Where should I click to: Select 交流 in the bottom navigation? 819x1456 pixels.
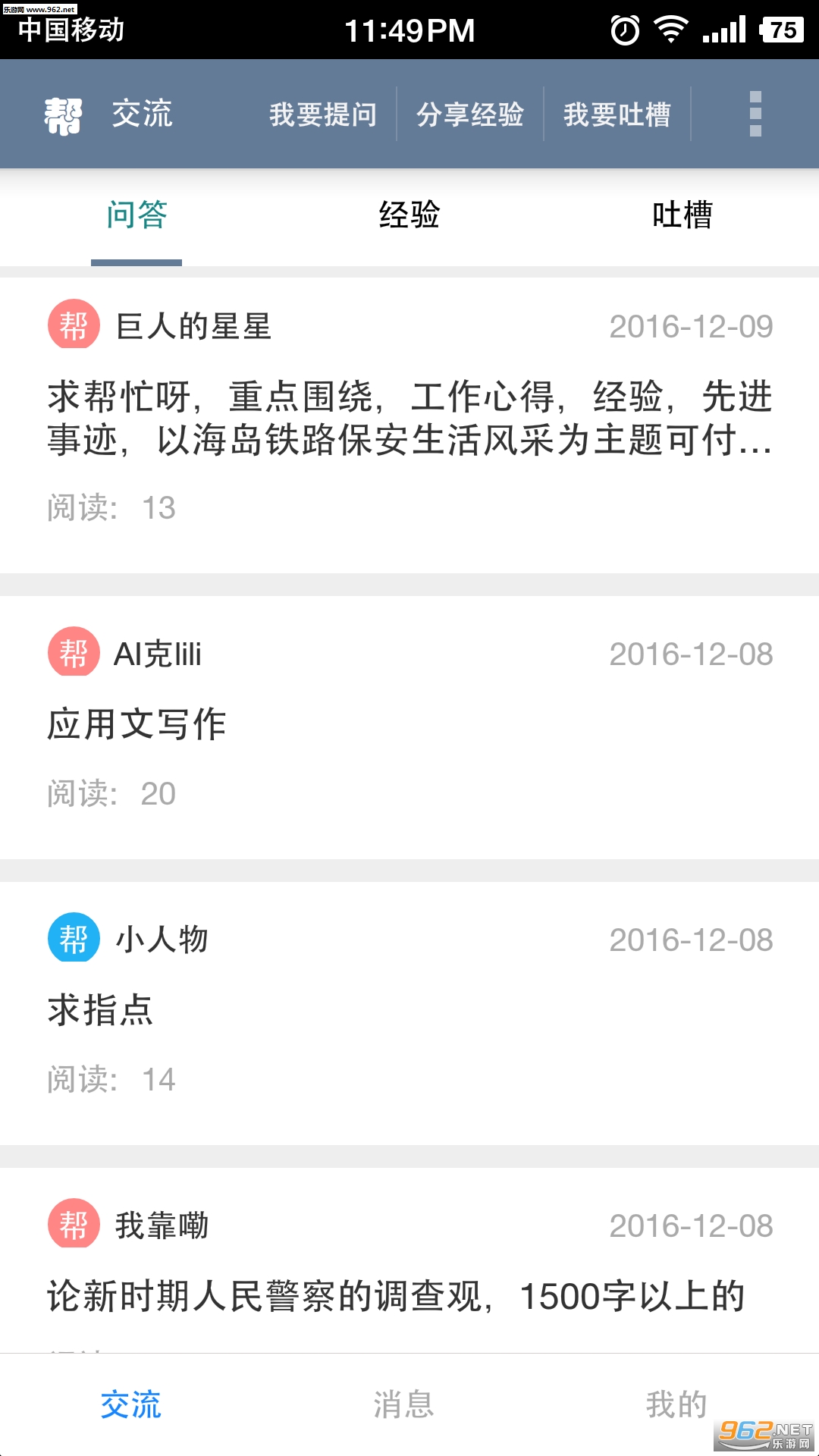[x=131, y=1404]
